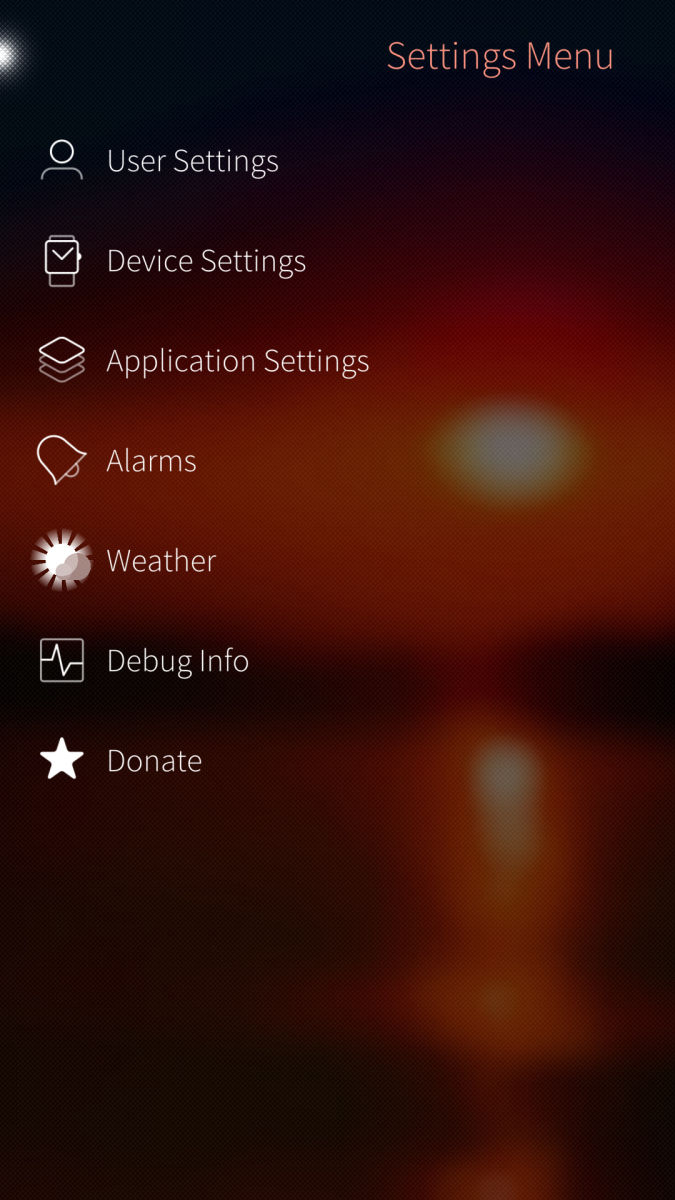Go to Device Settings
The height and width of the screenshot is (1200, 675).
[x=205, y=261]
